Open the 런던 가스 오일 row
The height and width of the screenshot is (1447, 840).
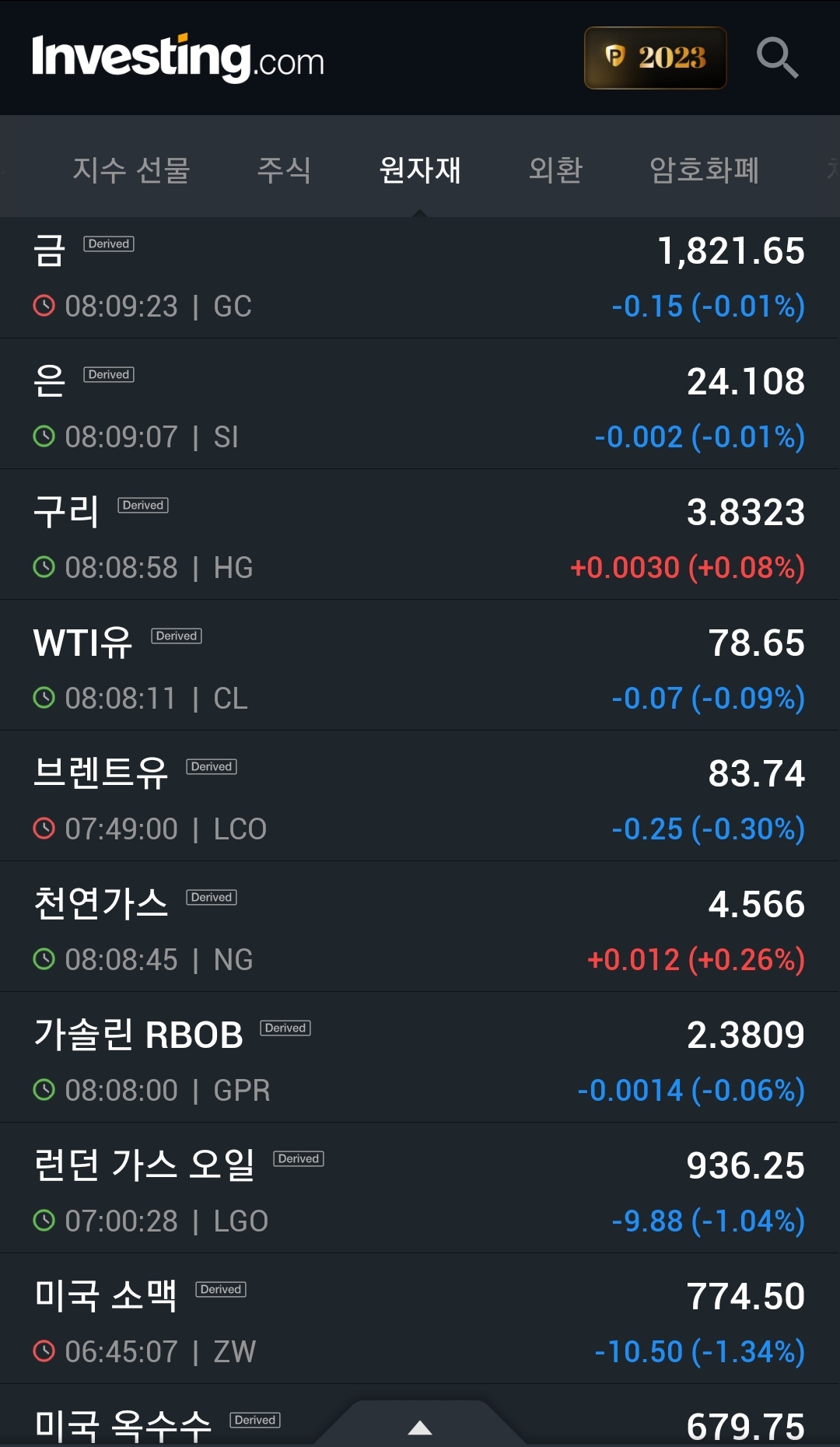click(x=420, y=1188)
